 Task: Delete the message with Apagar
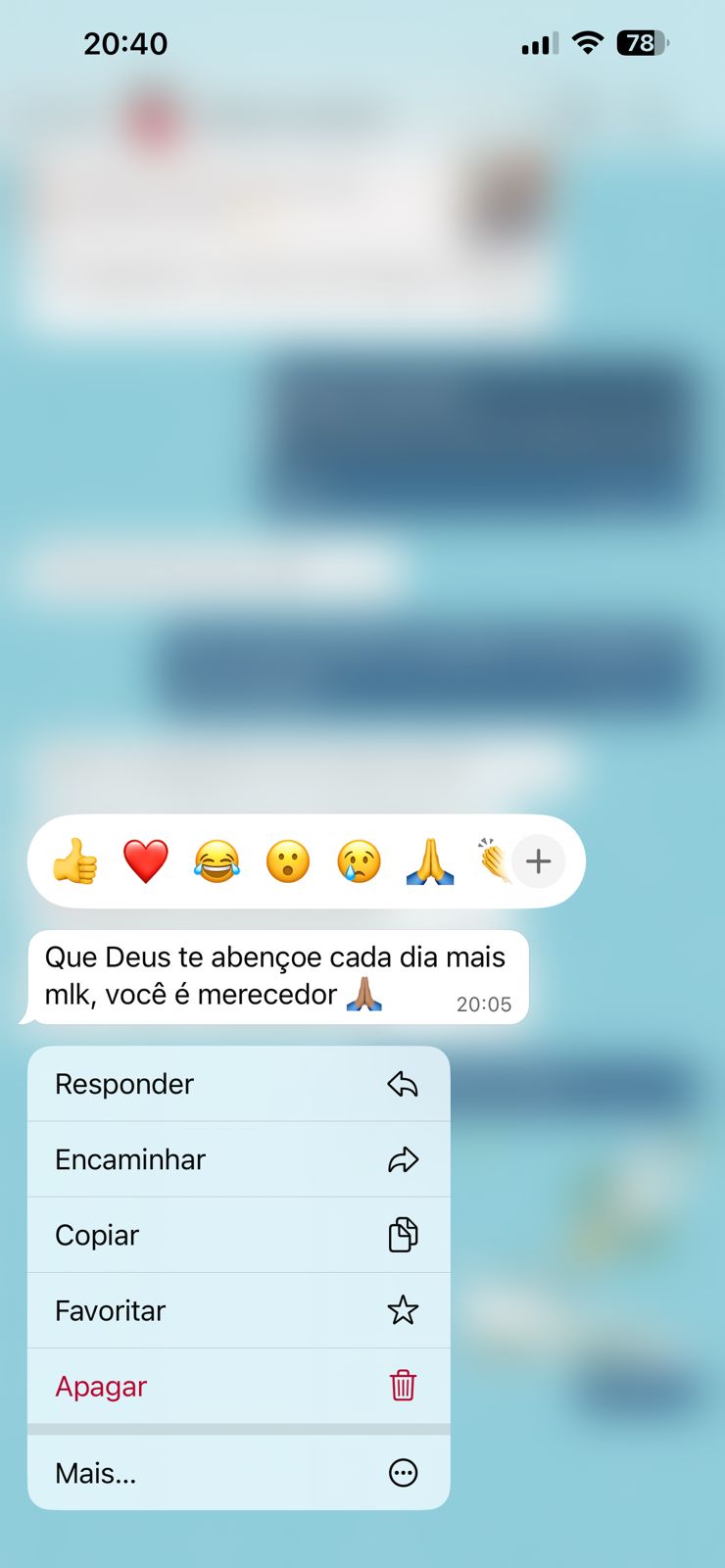[239, 1386]
